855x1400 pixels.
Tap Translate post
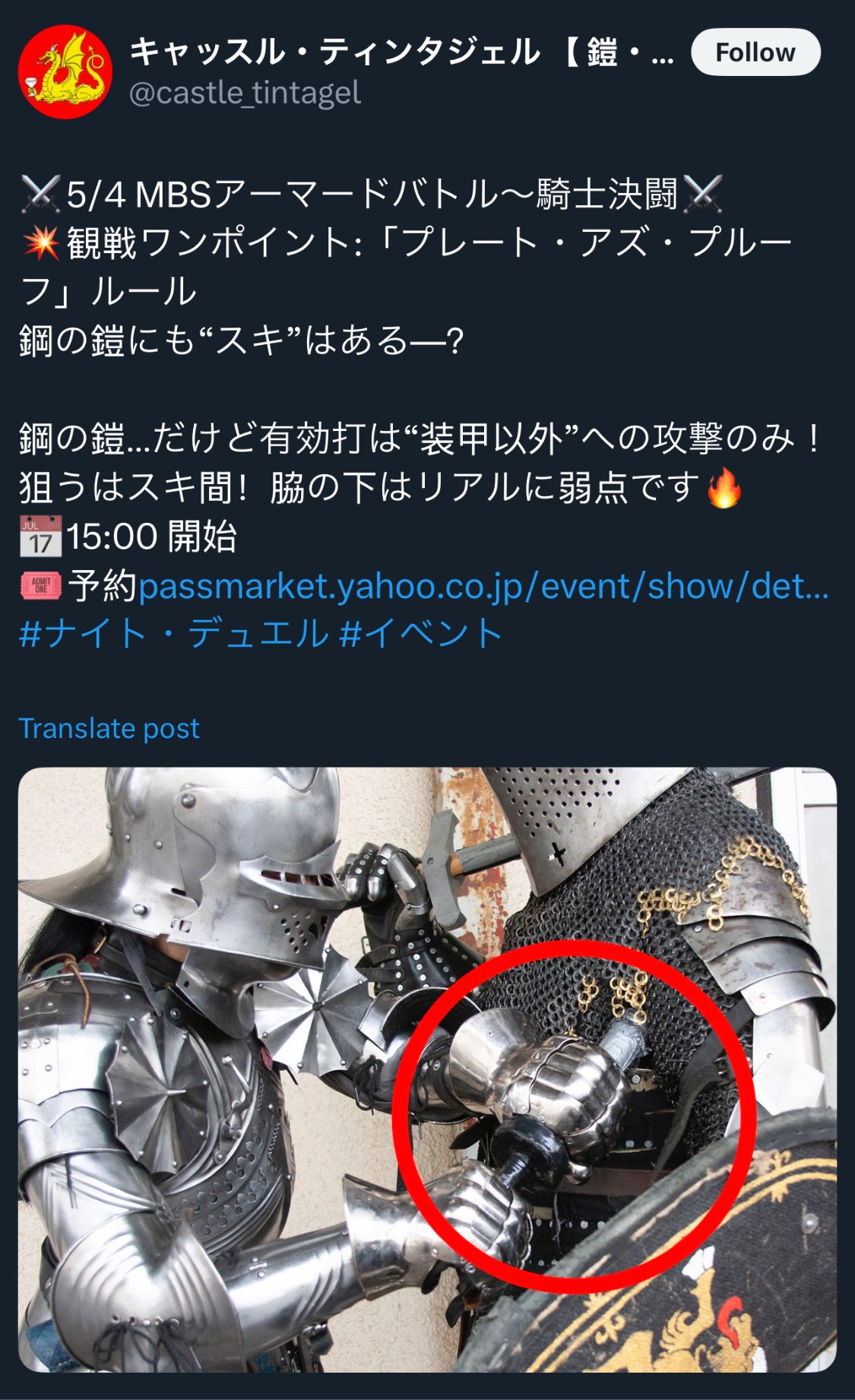[x=109, y=728]
